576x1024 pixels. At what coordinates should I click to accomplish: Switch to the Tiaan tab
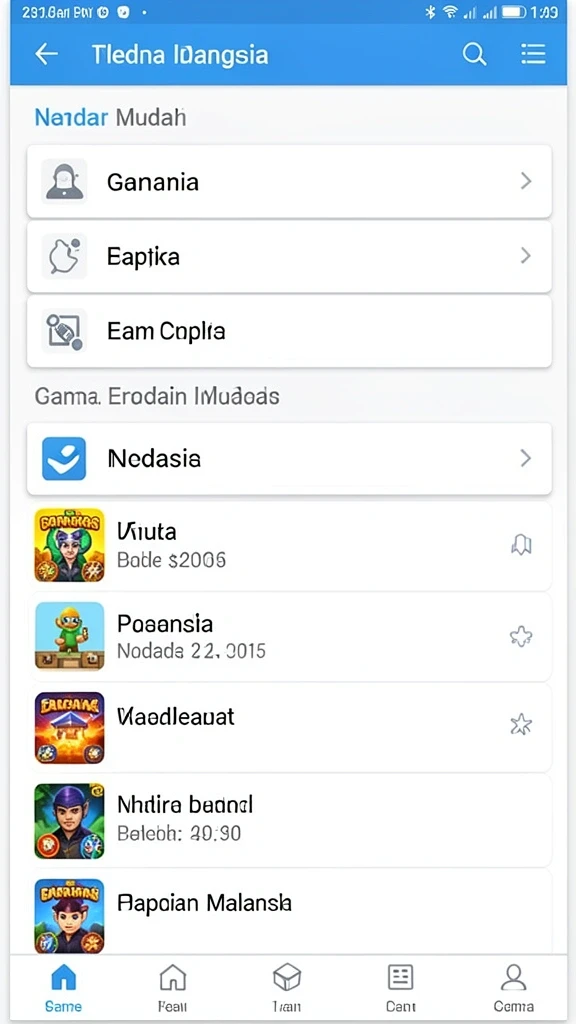point(286,987)
